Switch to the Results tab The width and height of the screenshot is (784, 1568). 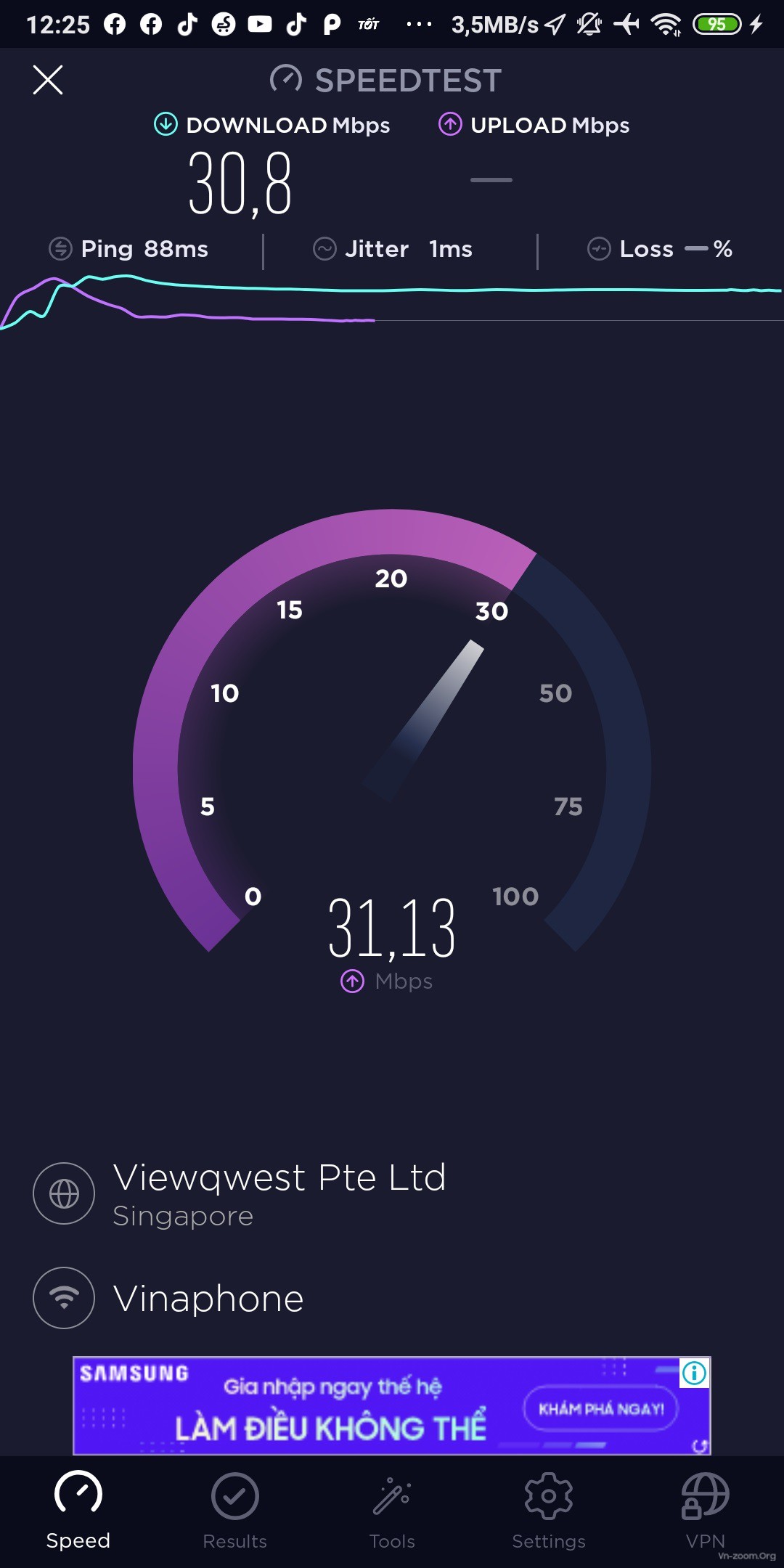[x=234, y=1511]
